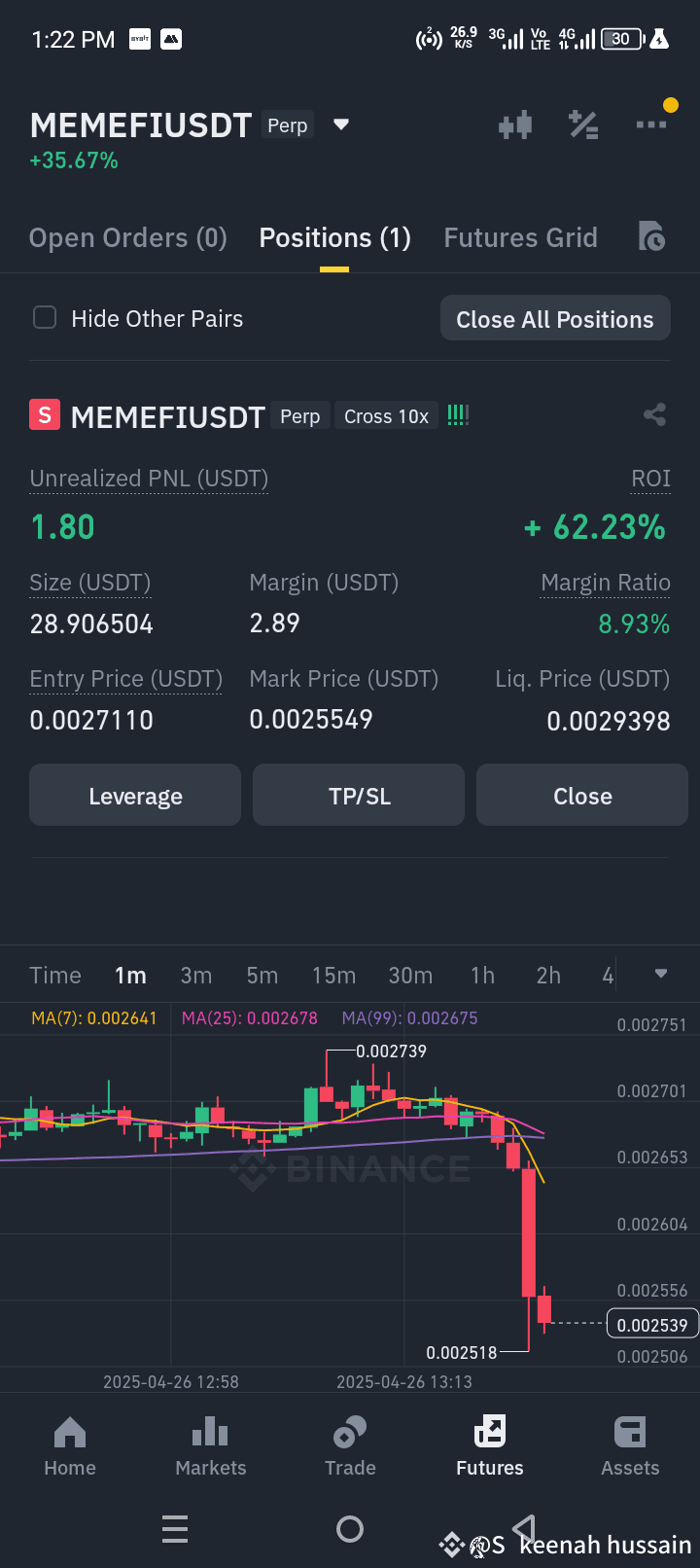Open the order history icon
Screen dimensions: 700x1568
coord(650,236)
